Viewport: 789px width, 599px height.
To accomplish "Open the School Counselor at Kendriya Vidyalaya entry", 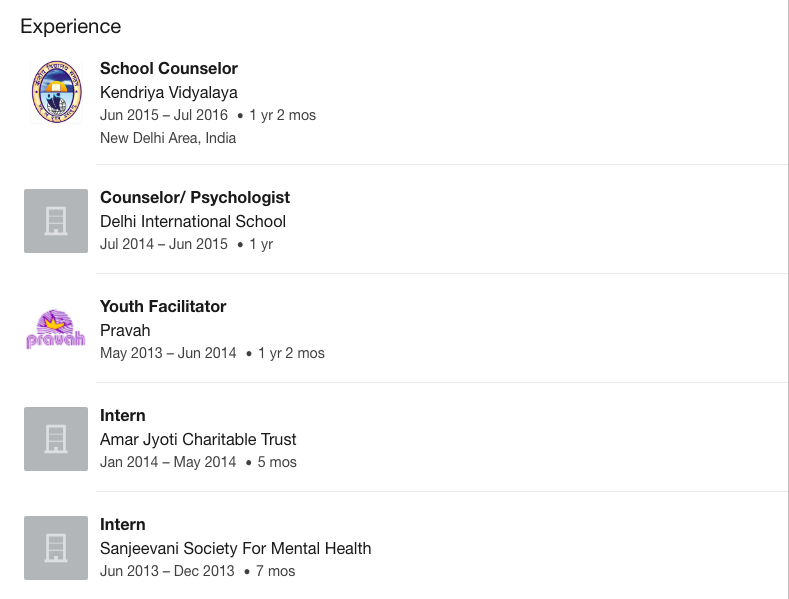I will tap(168, 69).
